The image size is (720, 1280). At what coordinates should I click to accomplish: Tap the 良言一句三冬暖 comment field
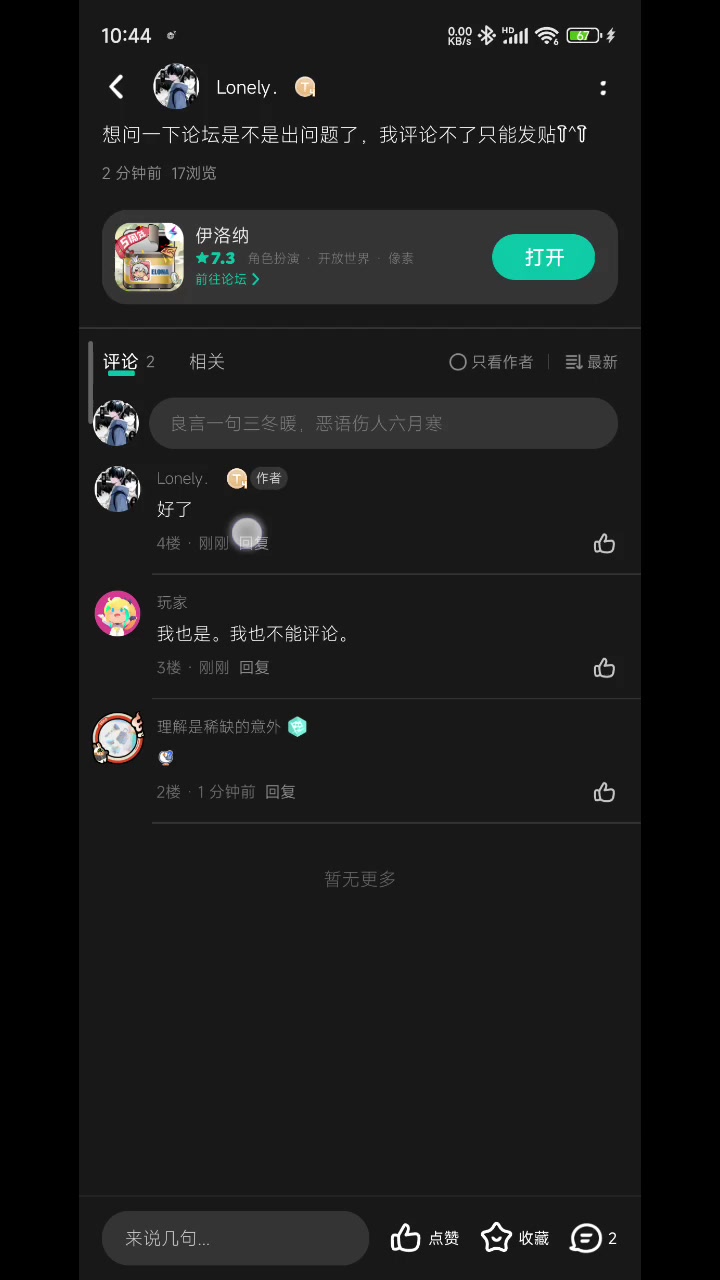tap(383, 423)
